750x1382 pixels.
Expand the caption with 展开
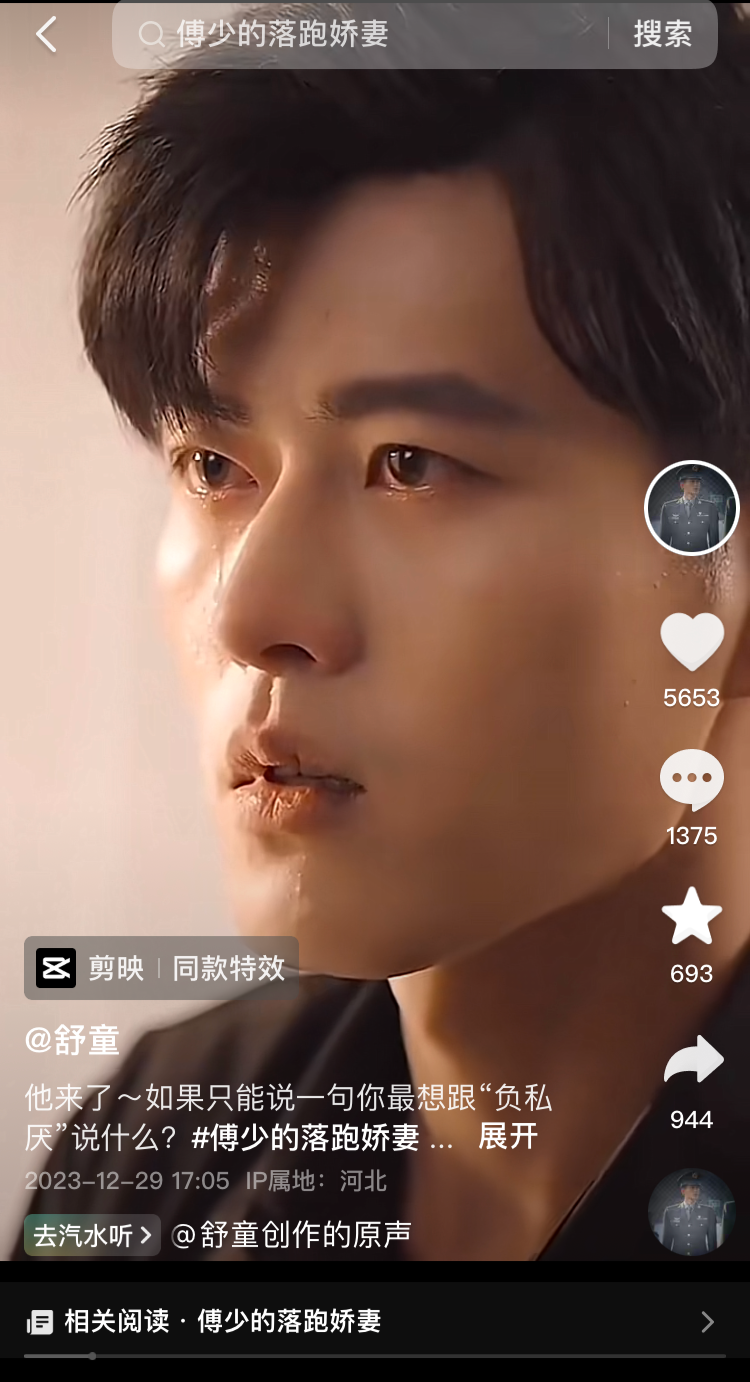[508, 1137]
